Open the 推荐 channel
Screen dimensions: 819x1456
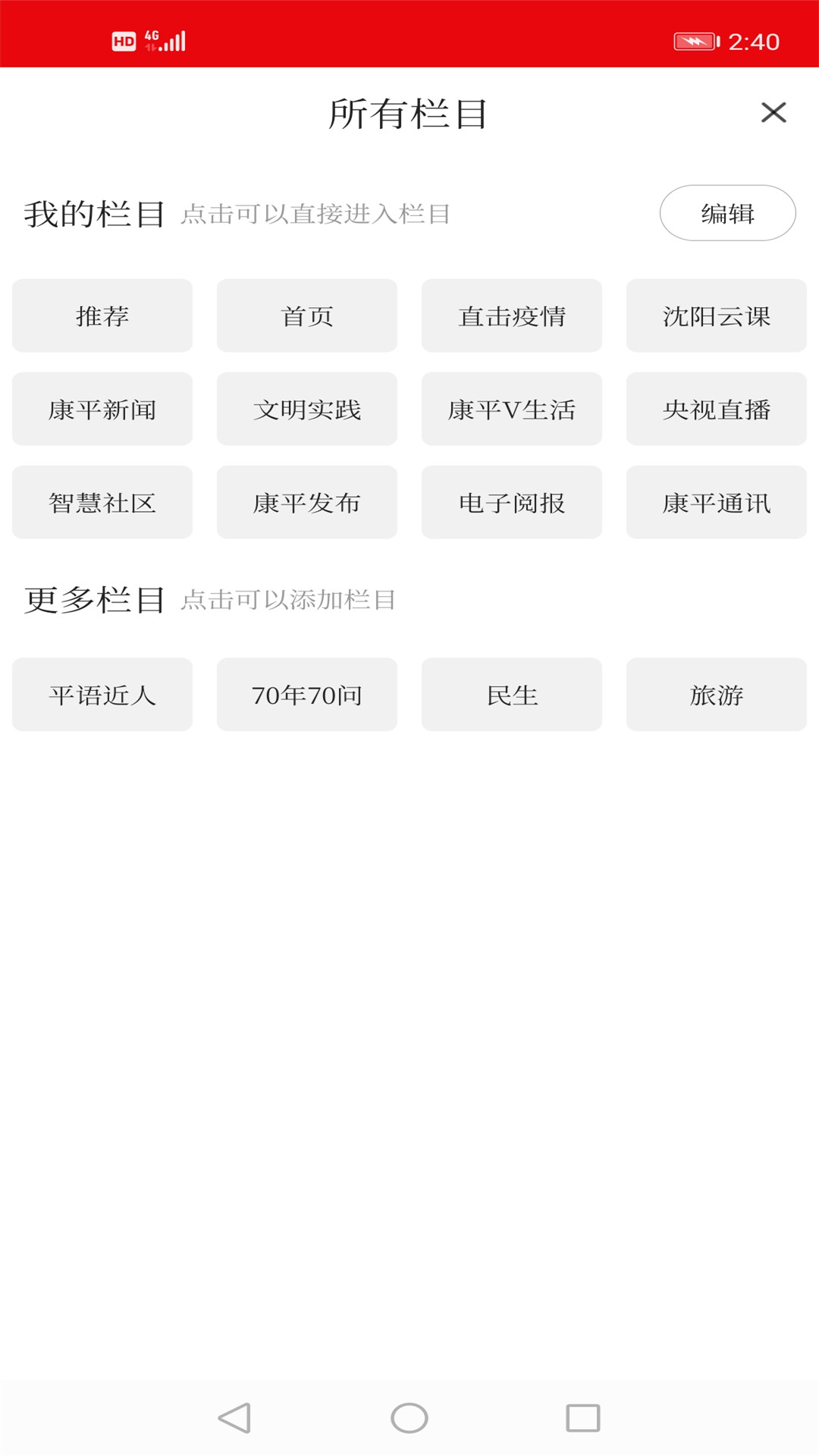point(102,315)
